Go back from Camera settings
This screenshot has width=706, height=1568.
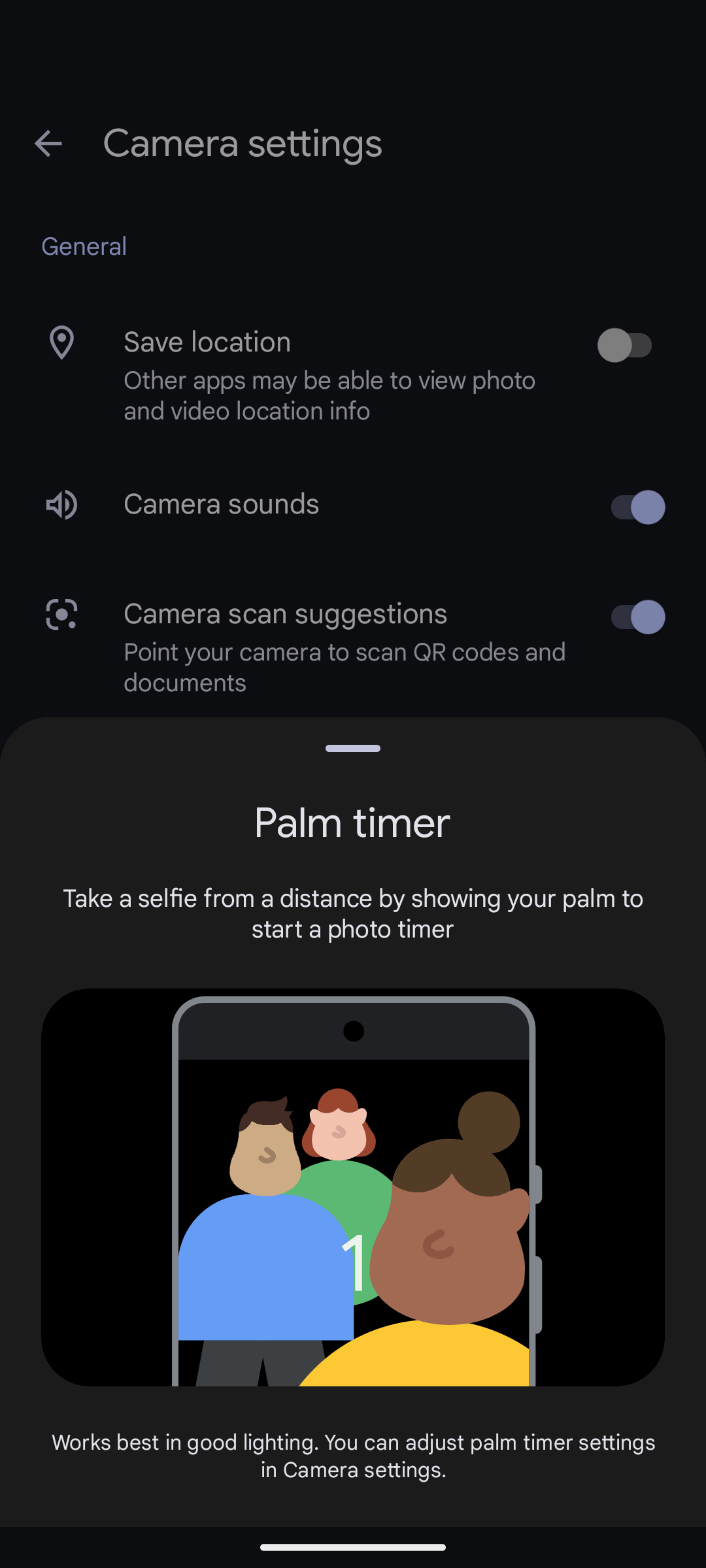[x=48, y=144]
